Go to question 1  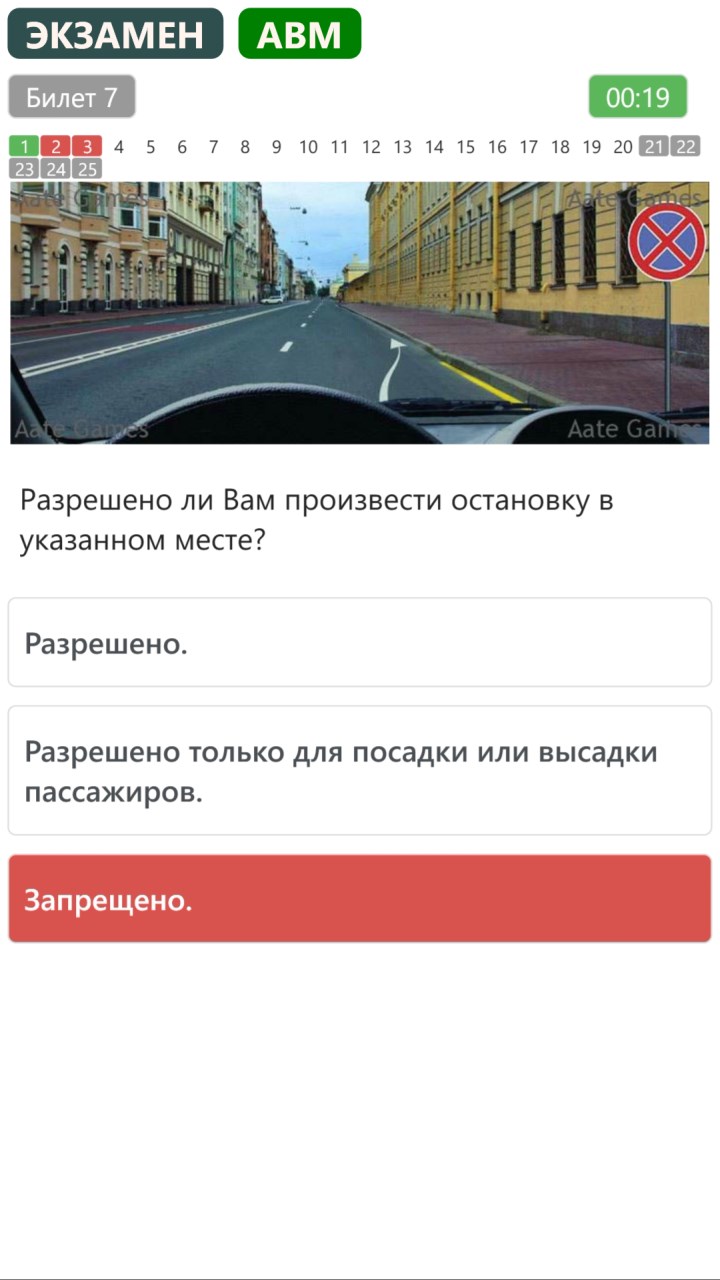[24, 147]
